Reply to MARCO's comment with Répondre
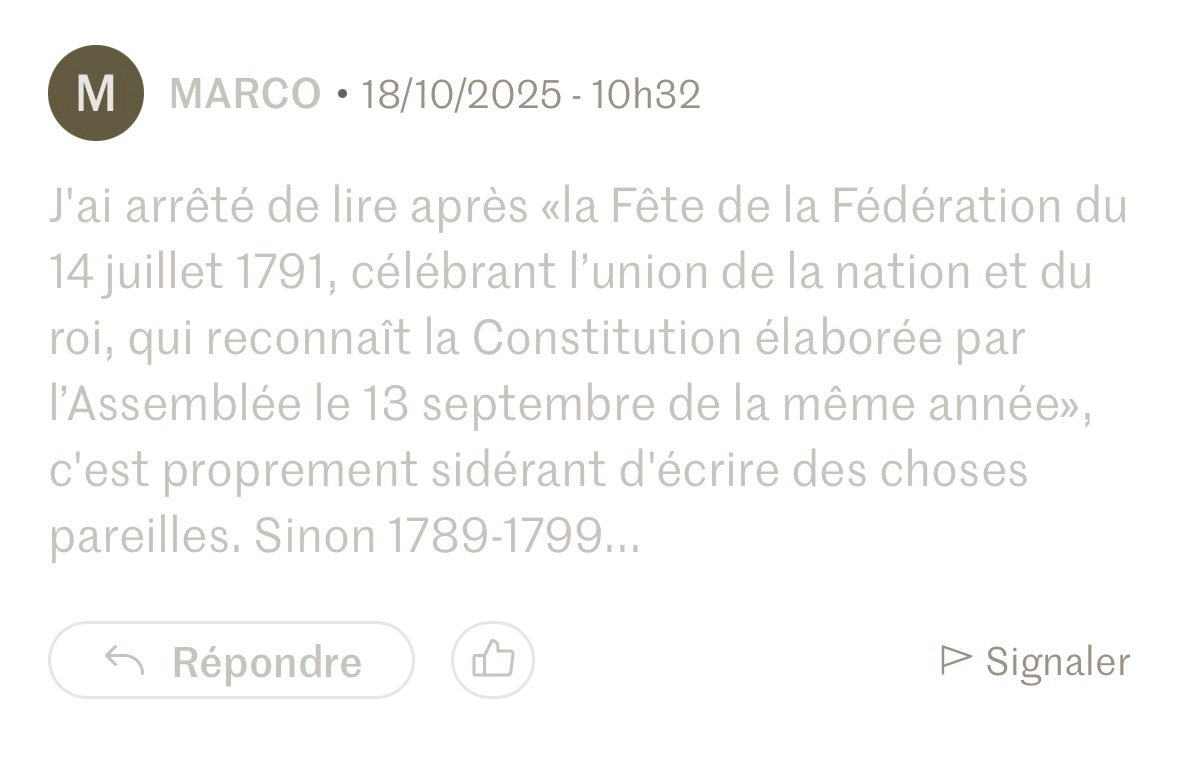This screenshot has height=767, width=1179. tap(231, 660)
